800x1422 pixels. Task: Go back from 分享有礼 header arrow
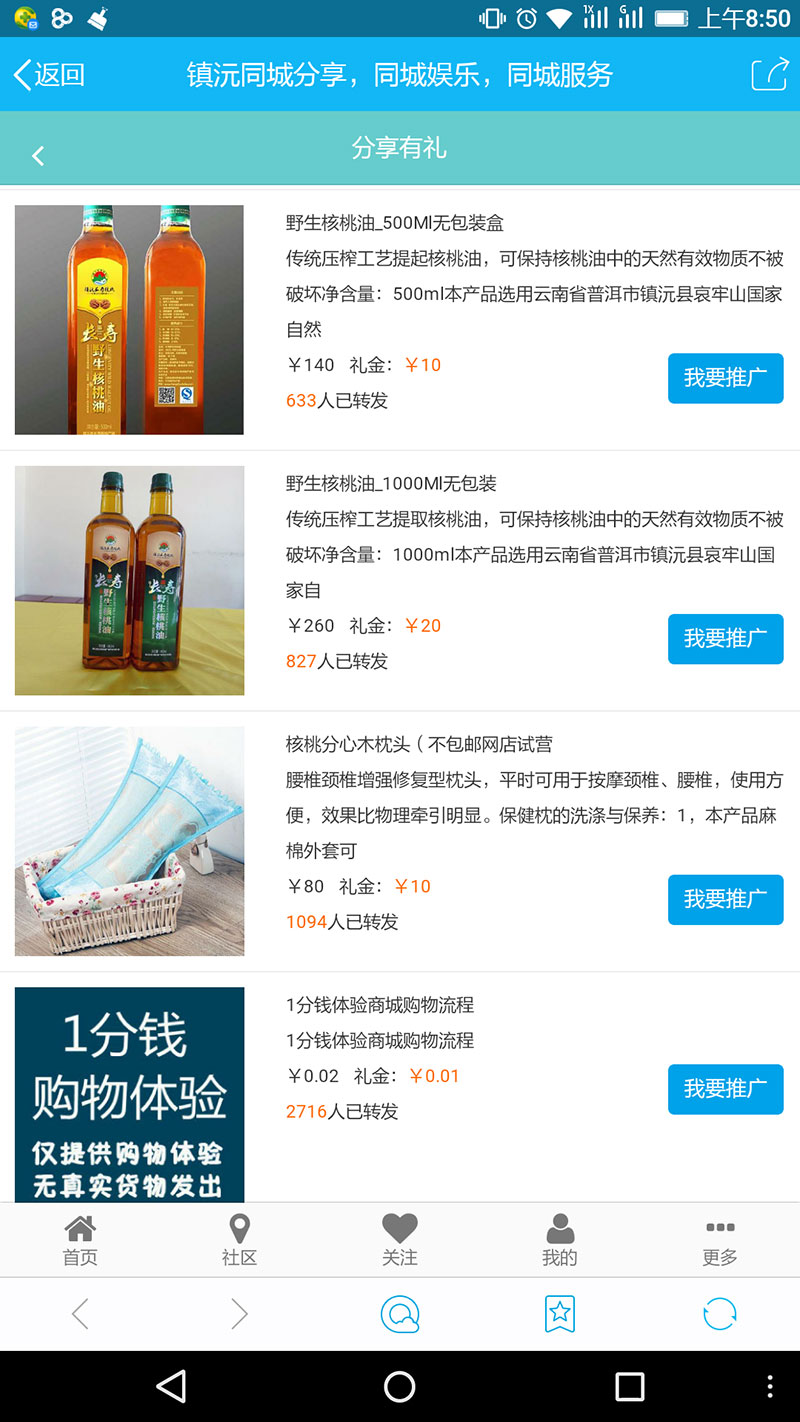(x=38, y=155)
